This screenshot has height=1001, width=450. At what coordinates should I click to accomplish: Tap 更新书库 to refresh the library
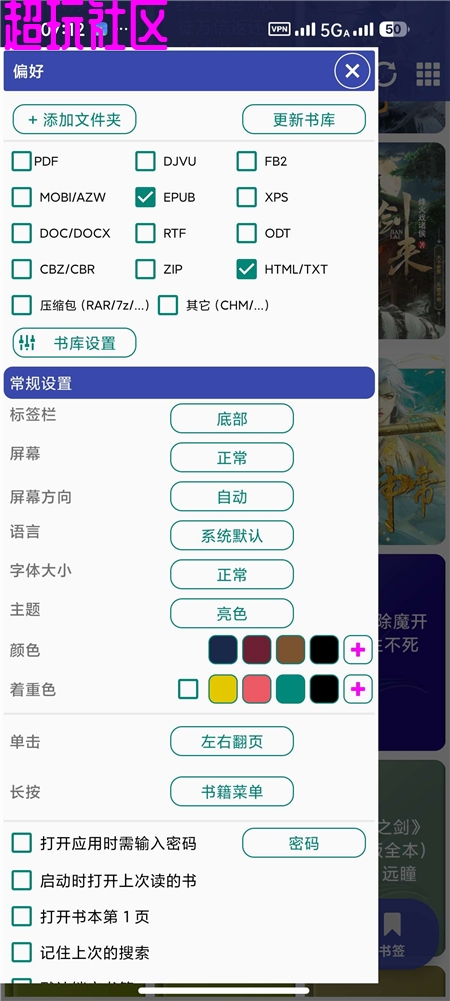[x=304, y=119]
